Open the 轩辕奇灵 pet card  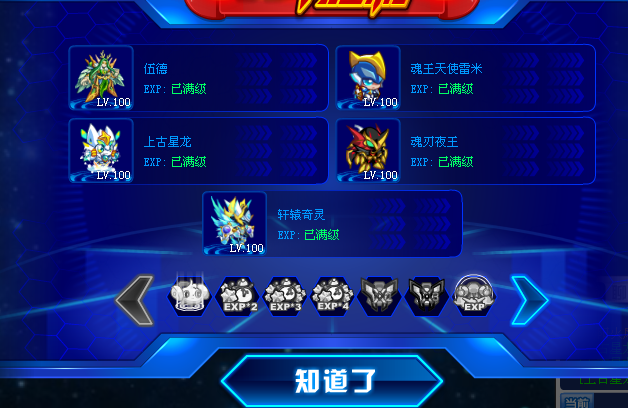click(x=332, y=223)
